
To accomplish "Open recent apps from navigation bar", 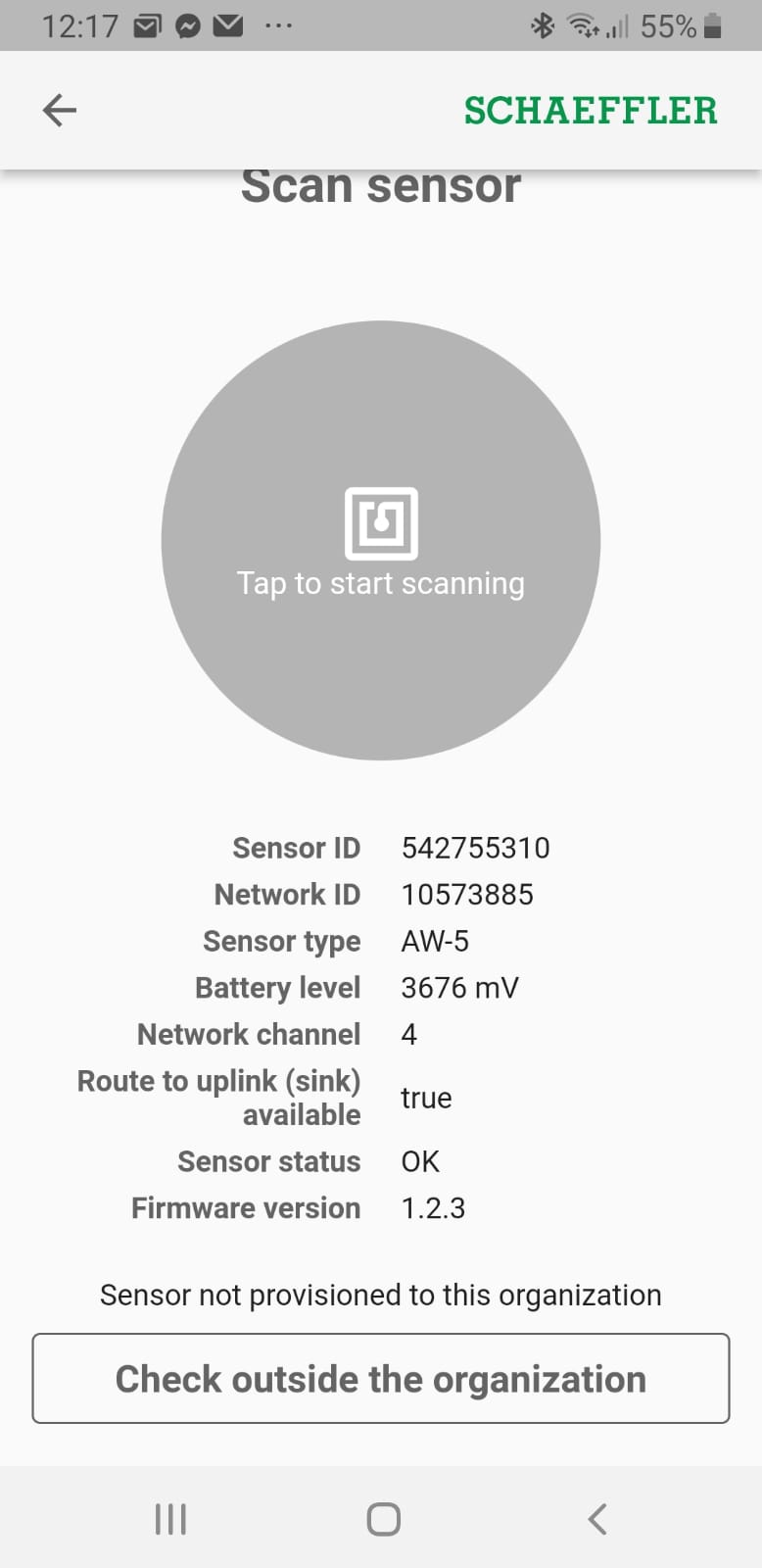I will point(170,1519).
